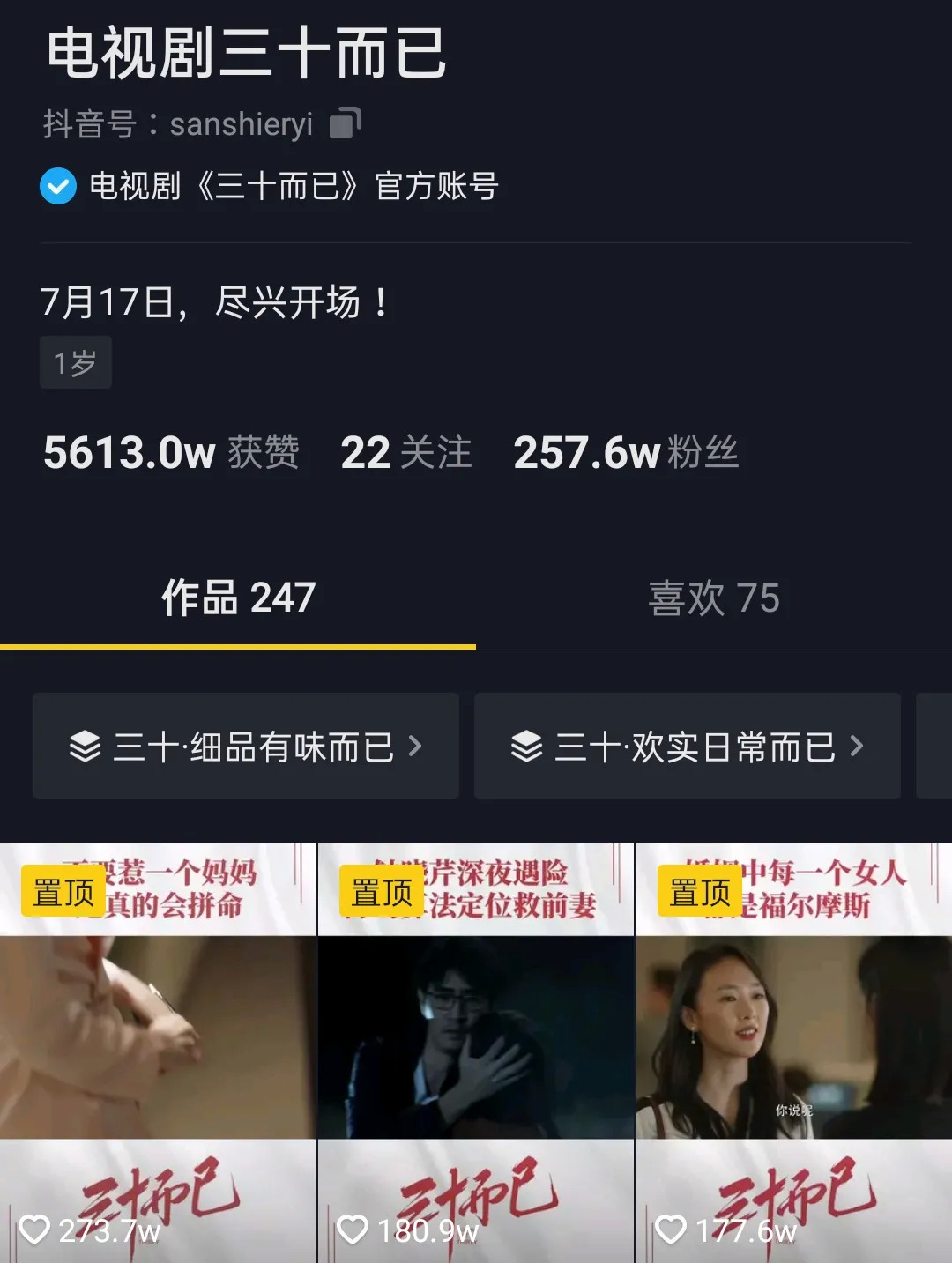Switch to the 作品 247 tab
The image size is (952, 1263).
(238, 598)
